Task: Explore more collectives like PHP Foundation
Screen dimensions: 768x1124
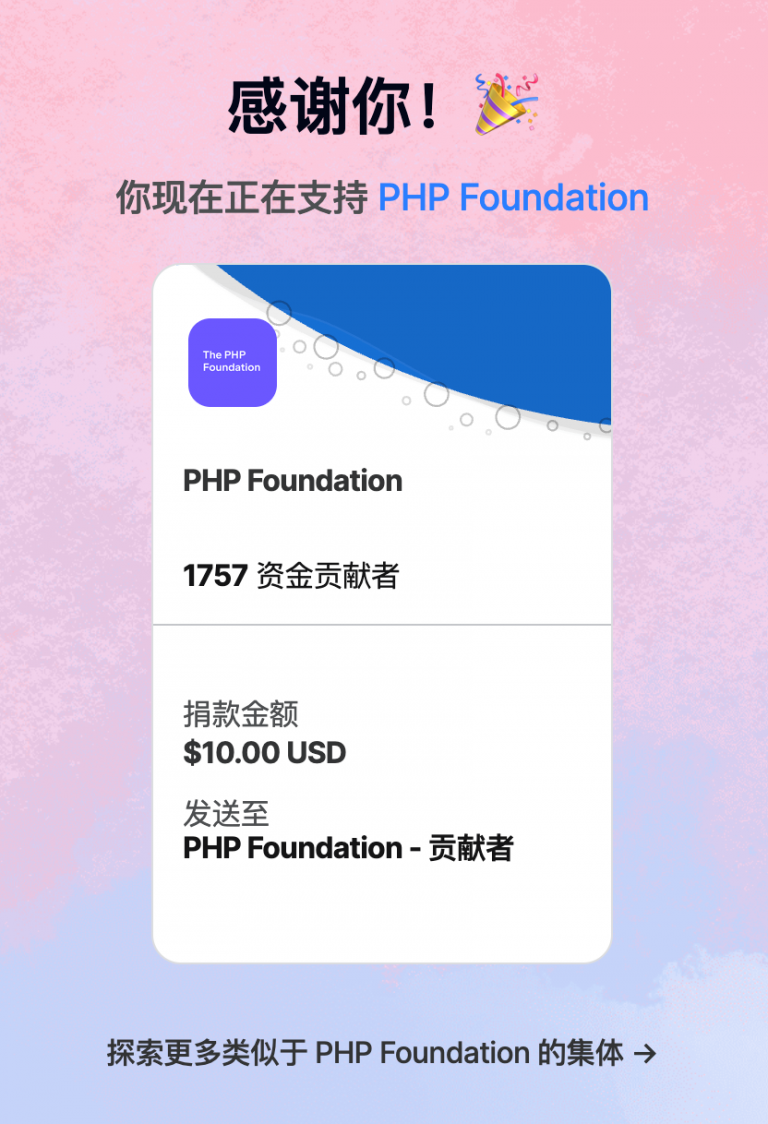Action: (382, 1053)
